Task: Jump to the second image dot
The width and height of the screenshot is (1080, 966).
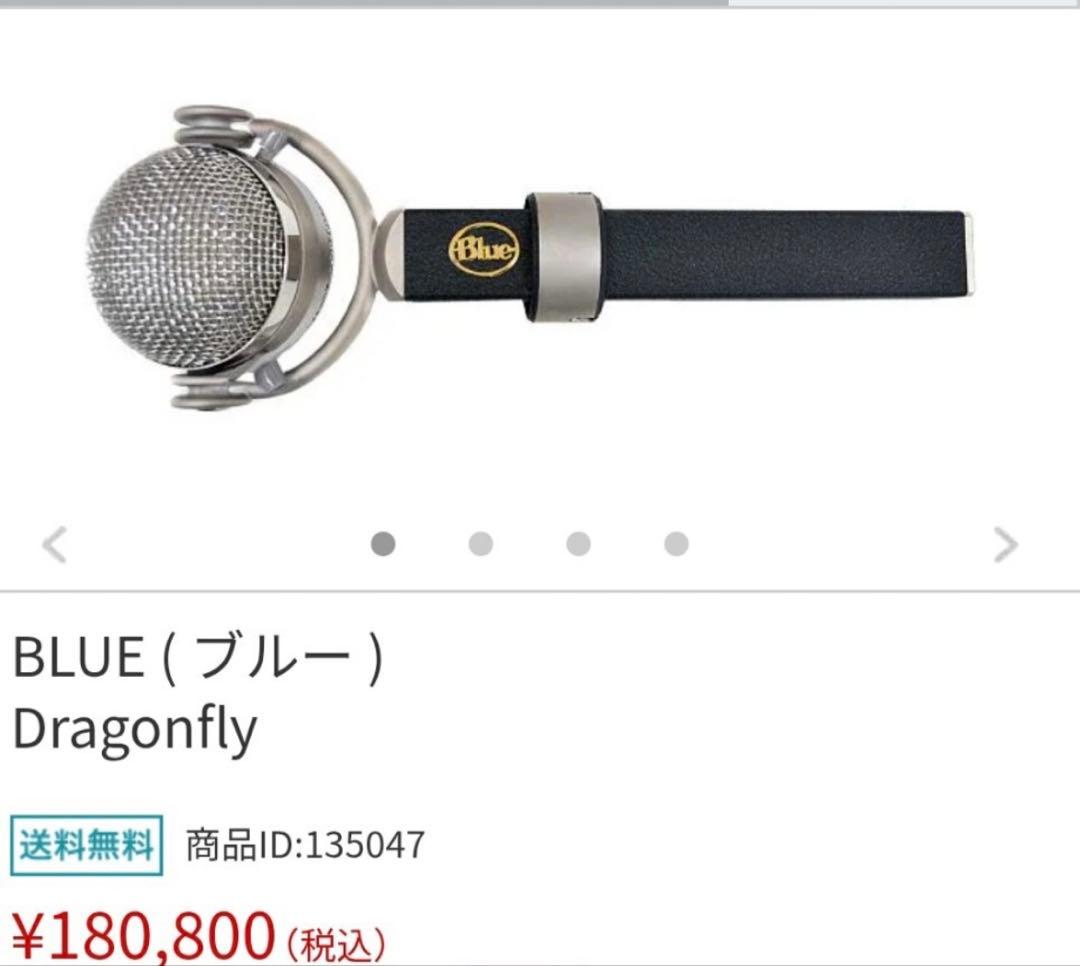Action: (x=481, y=544)
